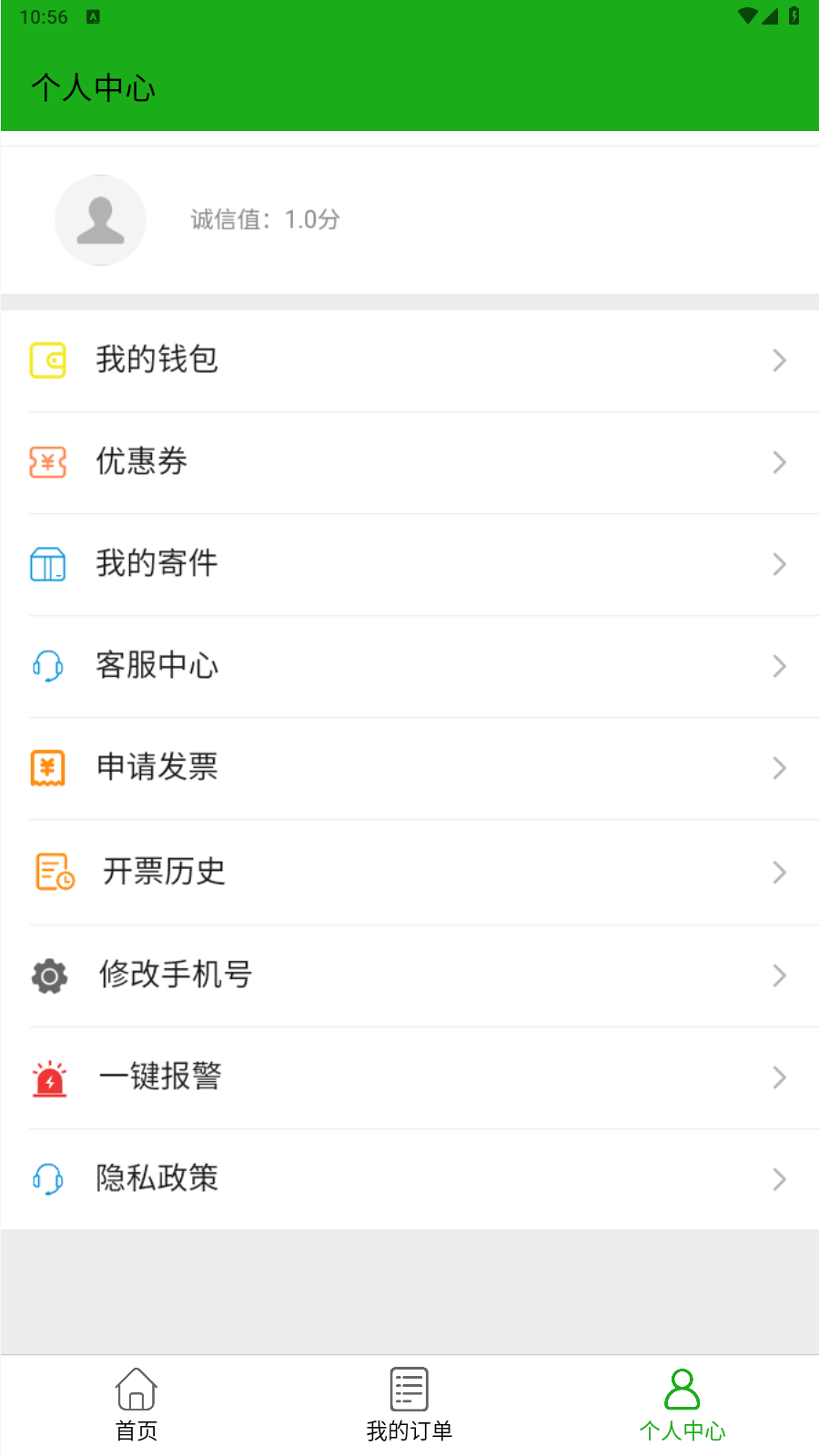The height and width of the screenshot is (1456, 819).
Task: Click the orange coupon ticket icon
Action: pyautogui.click(x=48, y=462)
